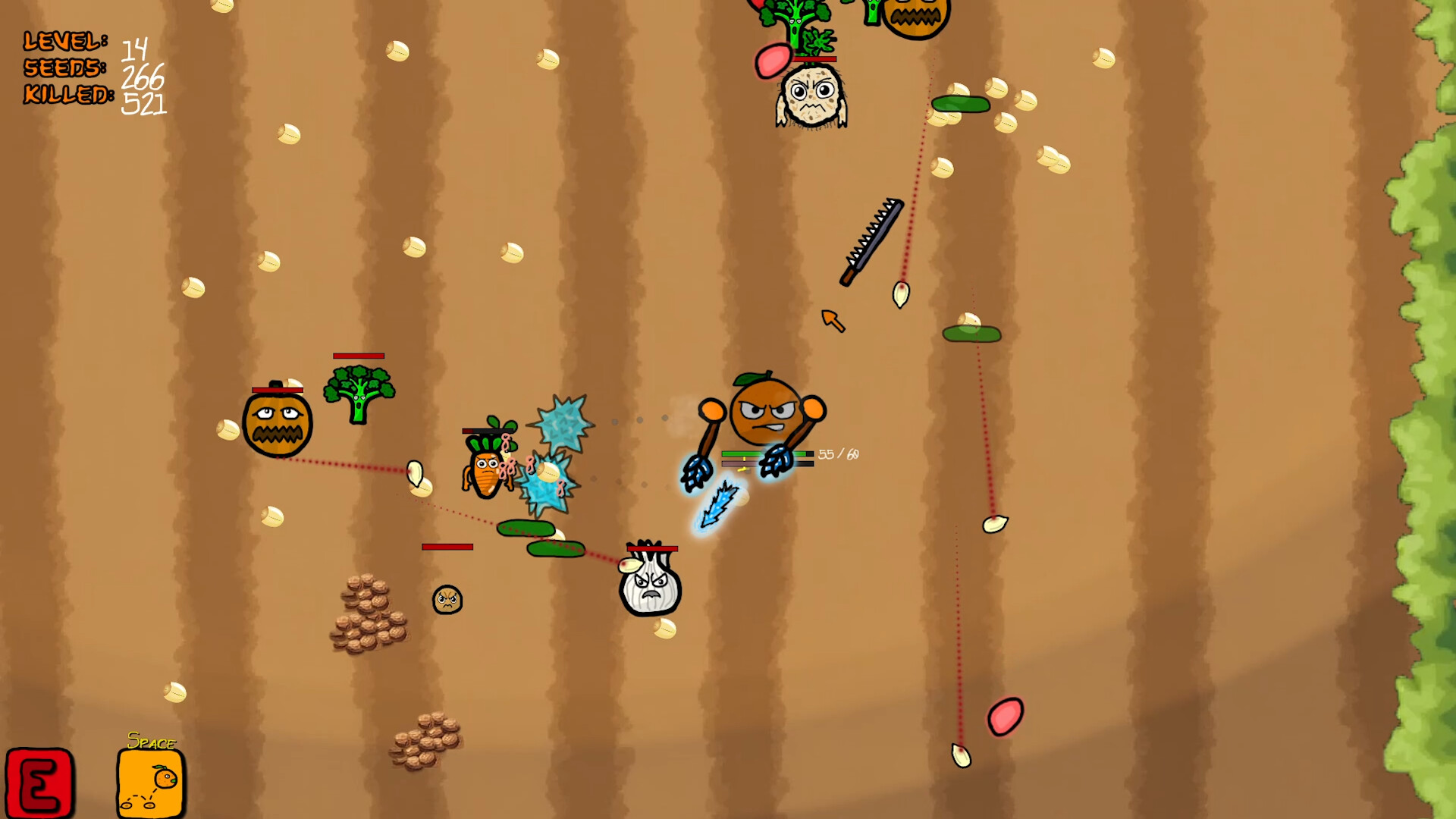Activate the orange Space dash ability
This screenshot has width=1456, height=819.
[151, 783]
